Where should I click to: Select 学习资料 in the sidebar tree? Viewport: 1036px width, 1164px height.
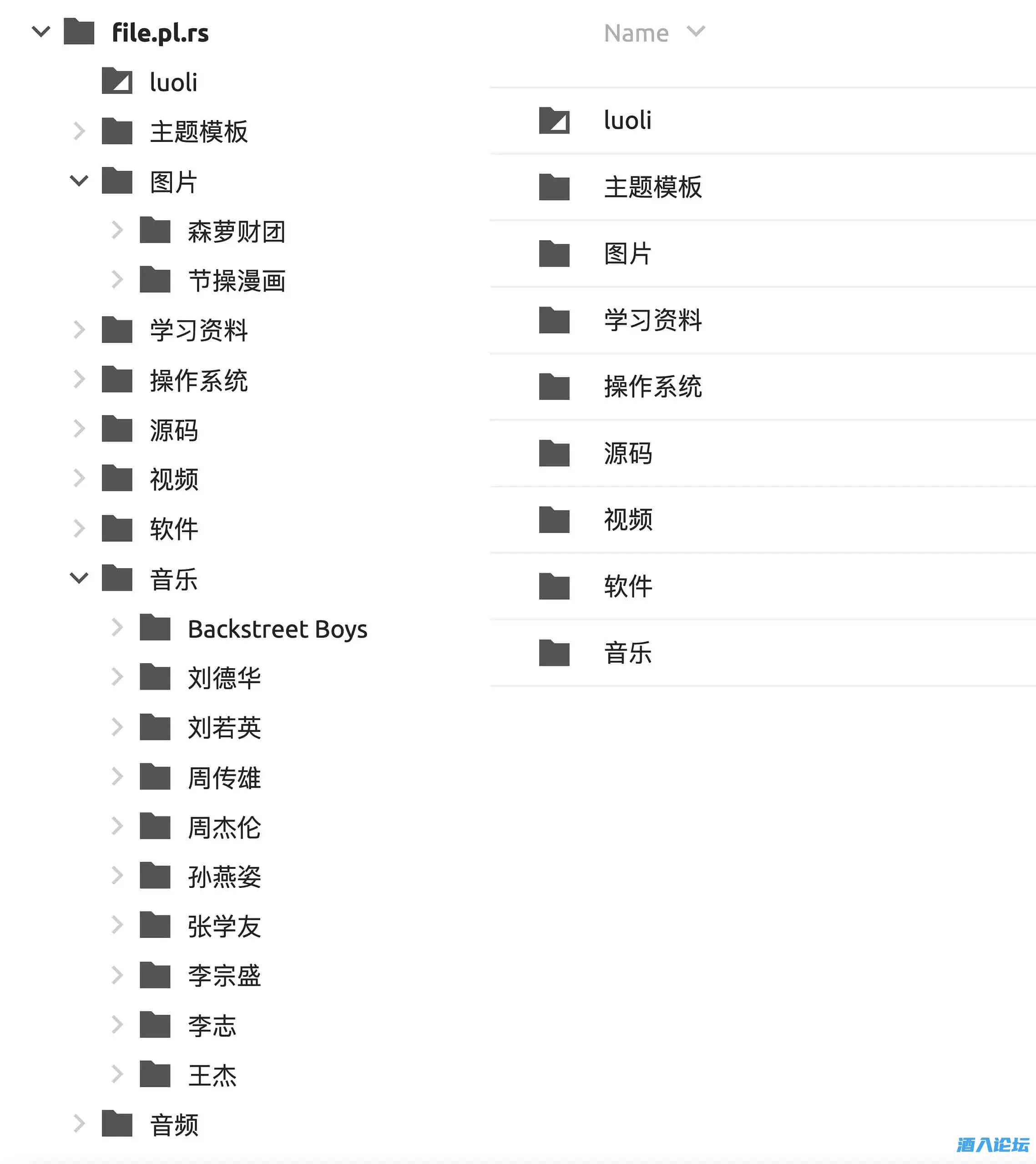(x=198, y=330)
